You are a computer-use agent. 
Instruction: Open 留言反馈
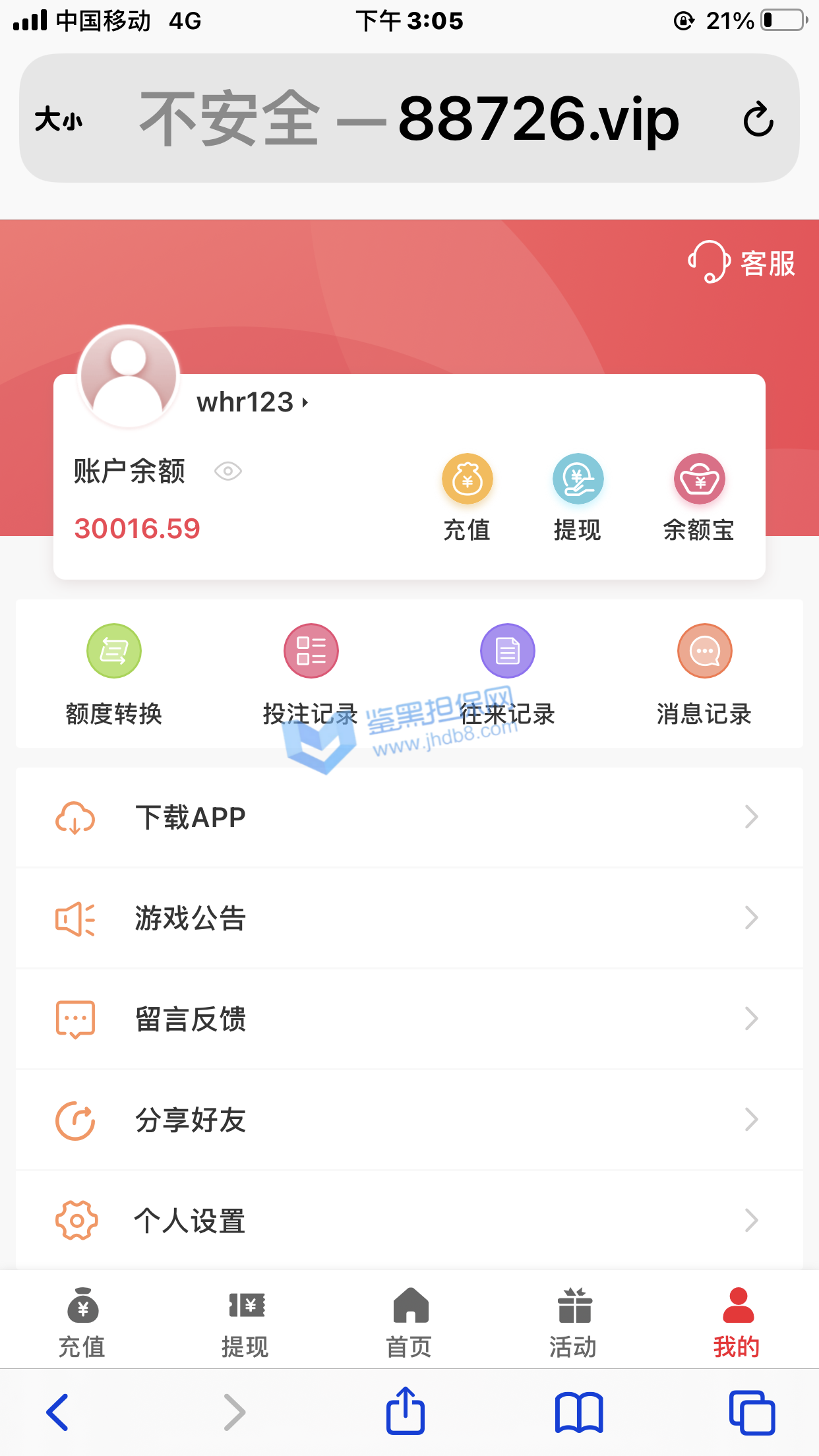point(409,1019)
